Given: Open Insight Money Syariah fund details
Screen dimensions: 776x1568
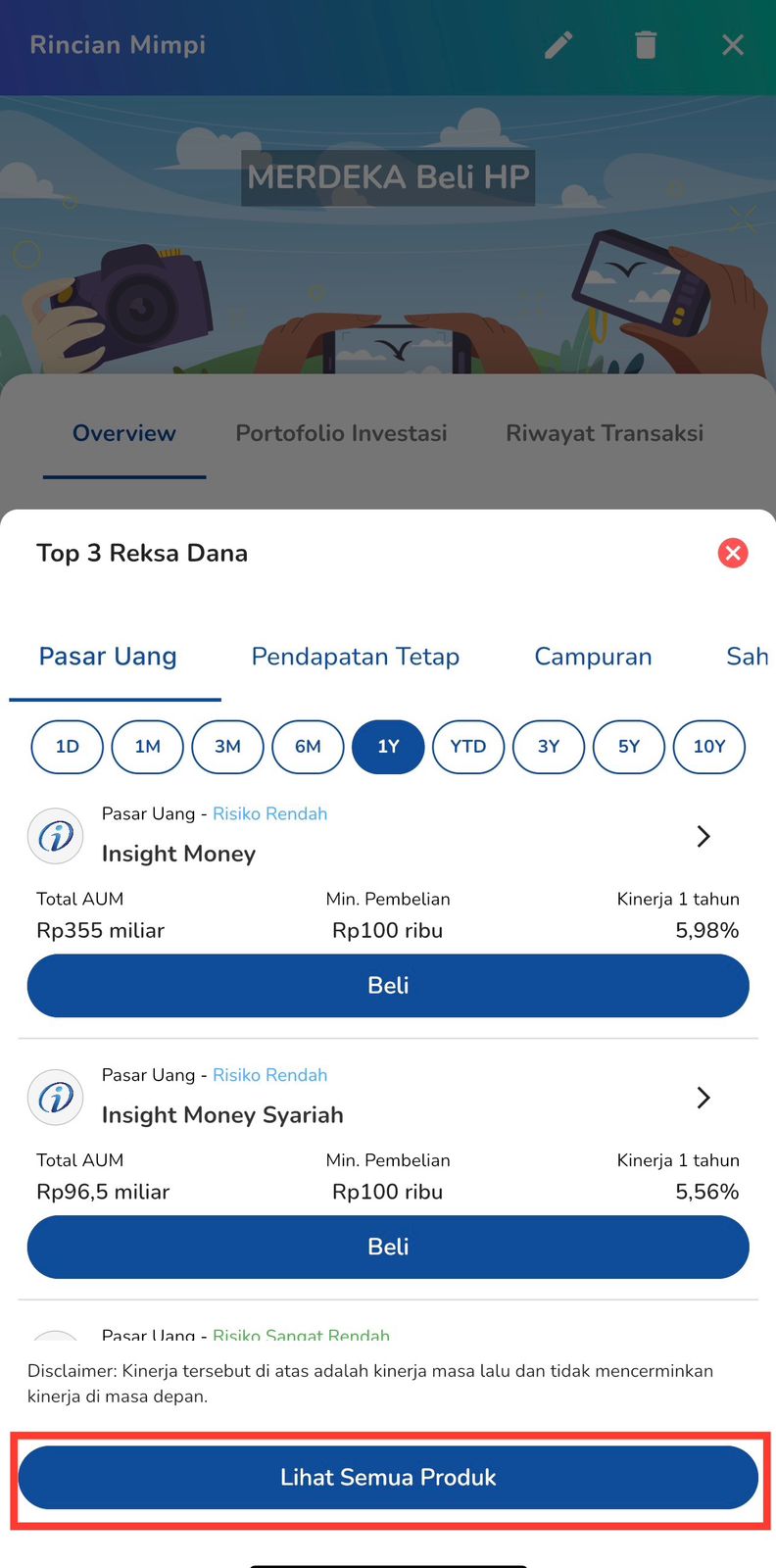Looking at the screenshot, I should (703, 1098).
